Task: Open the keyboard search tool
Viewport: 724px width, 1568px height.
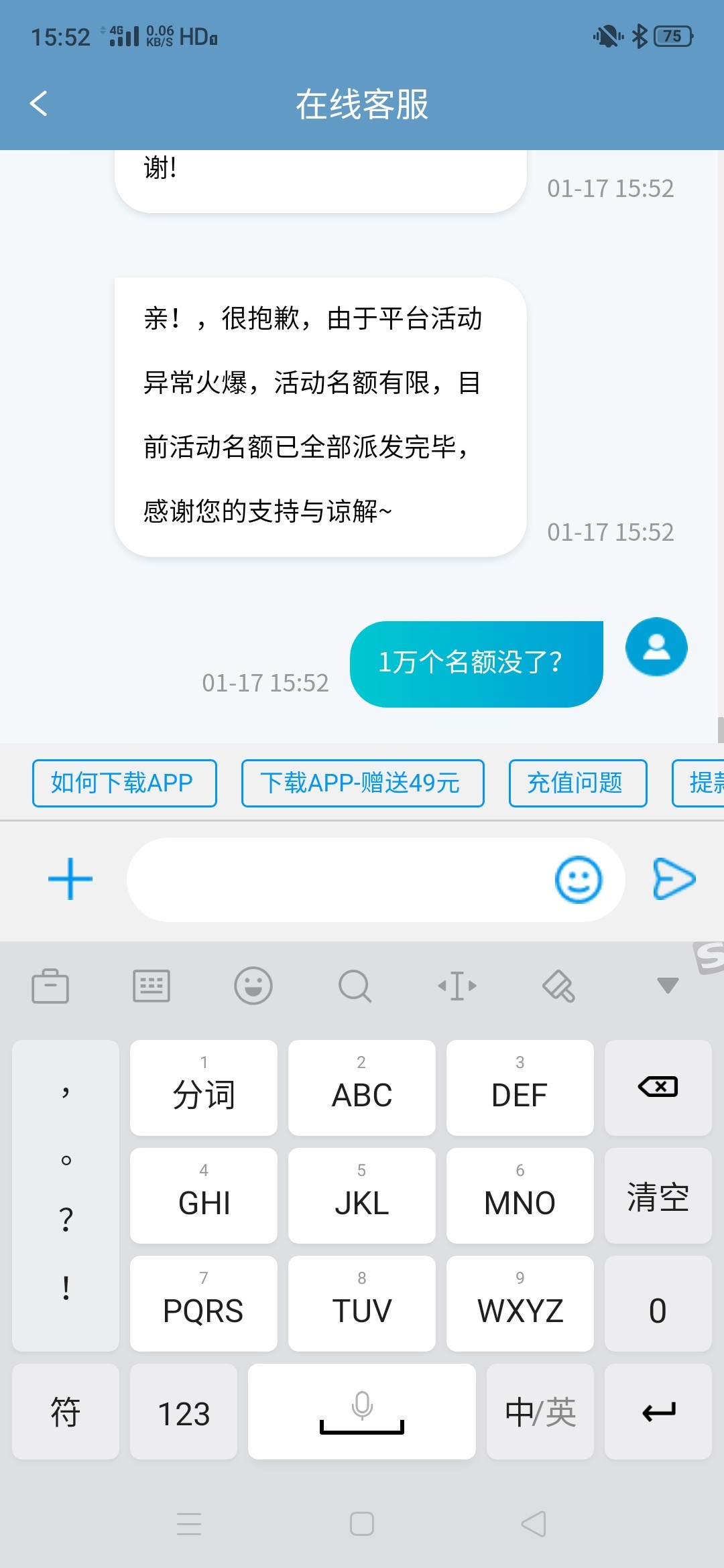Action: pyautogui.click(x=355, y=986)
